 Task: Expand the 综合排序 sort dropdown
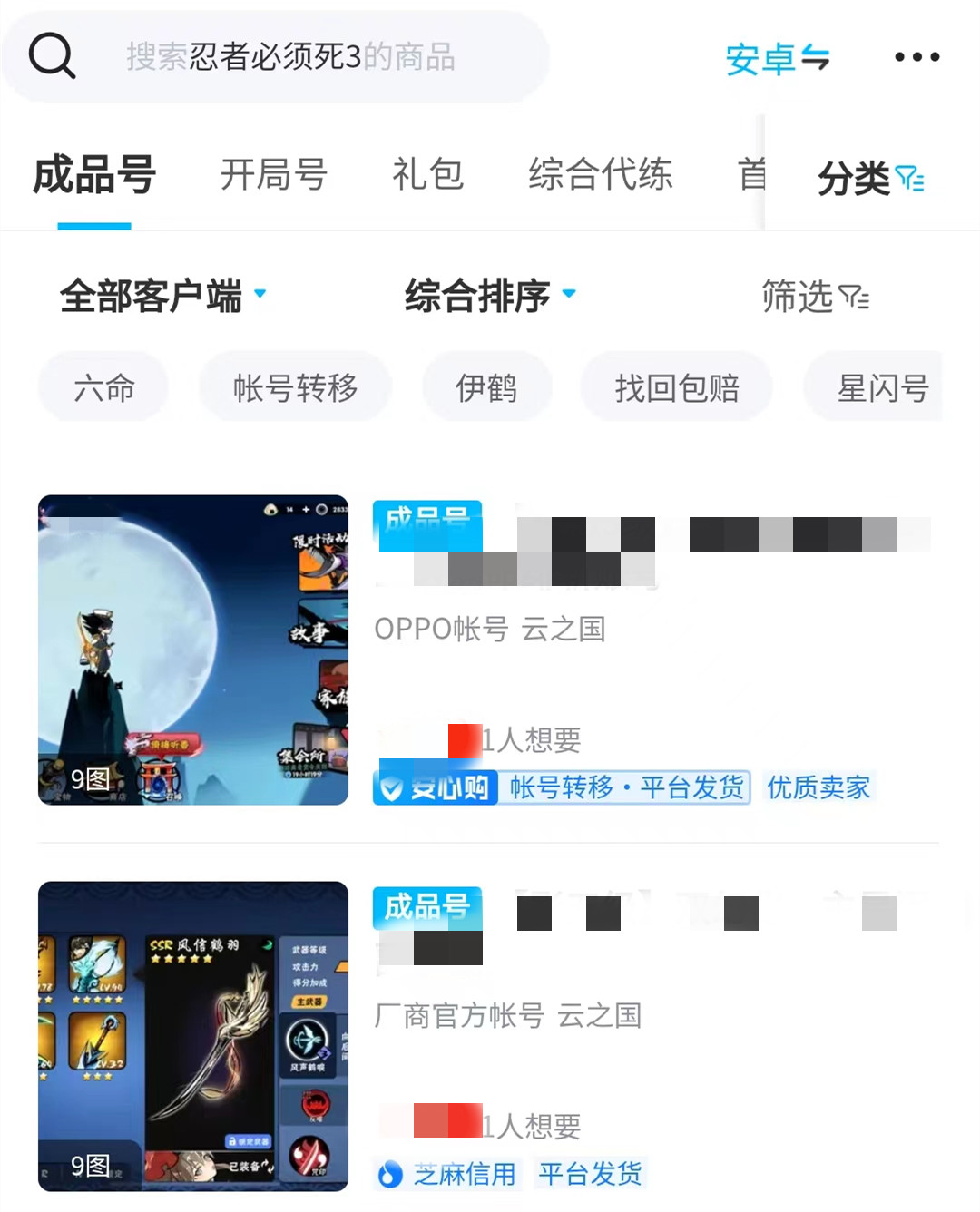coord(490,296)
